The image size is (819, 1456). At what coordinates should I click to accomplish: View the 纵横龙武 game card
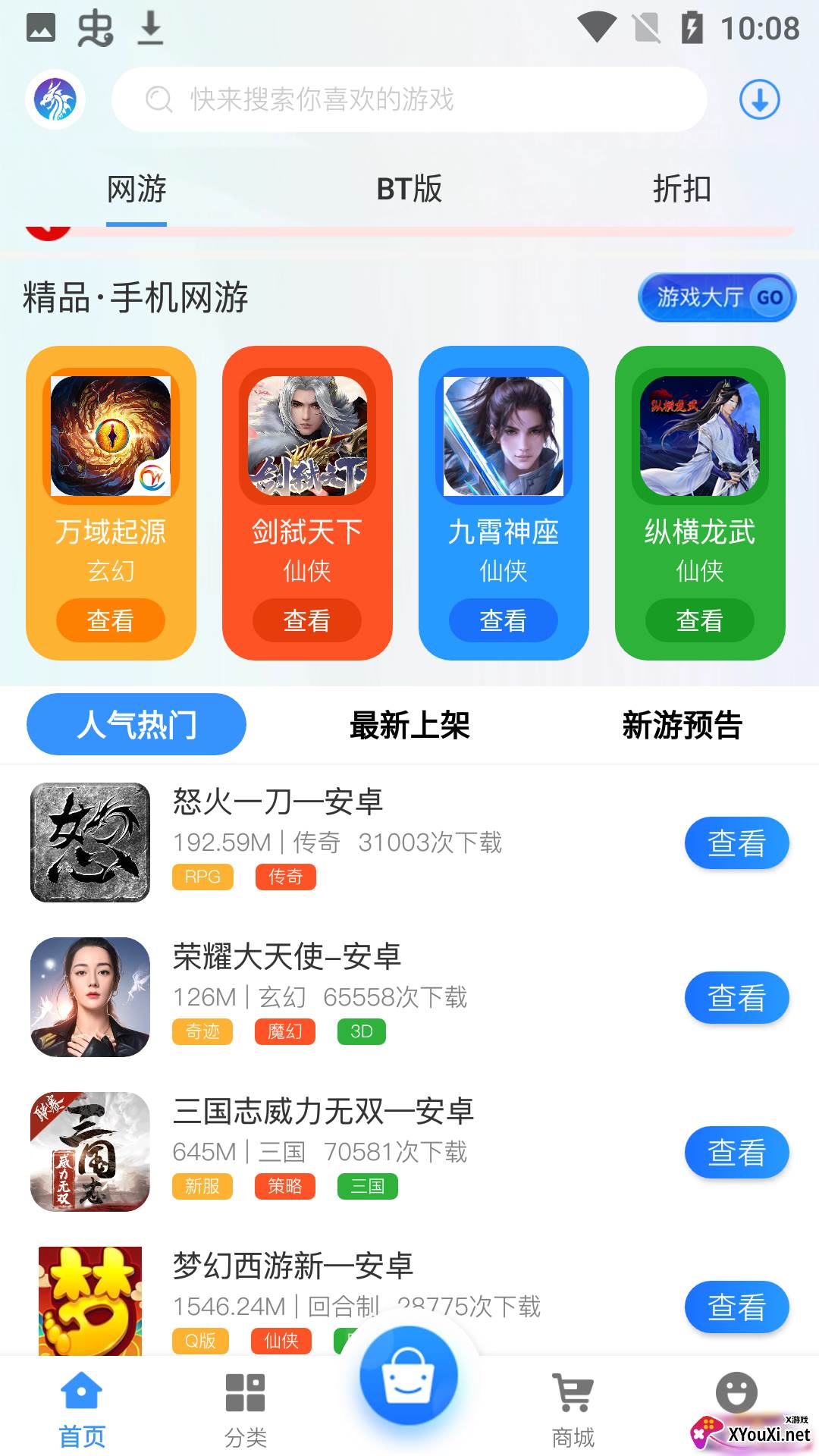tap(700, 620)
